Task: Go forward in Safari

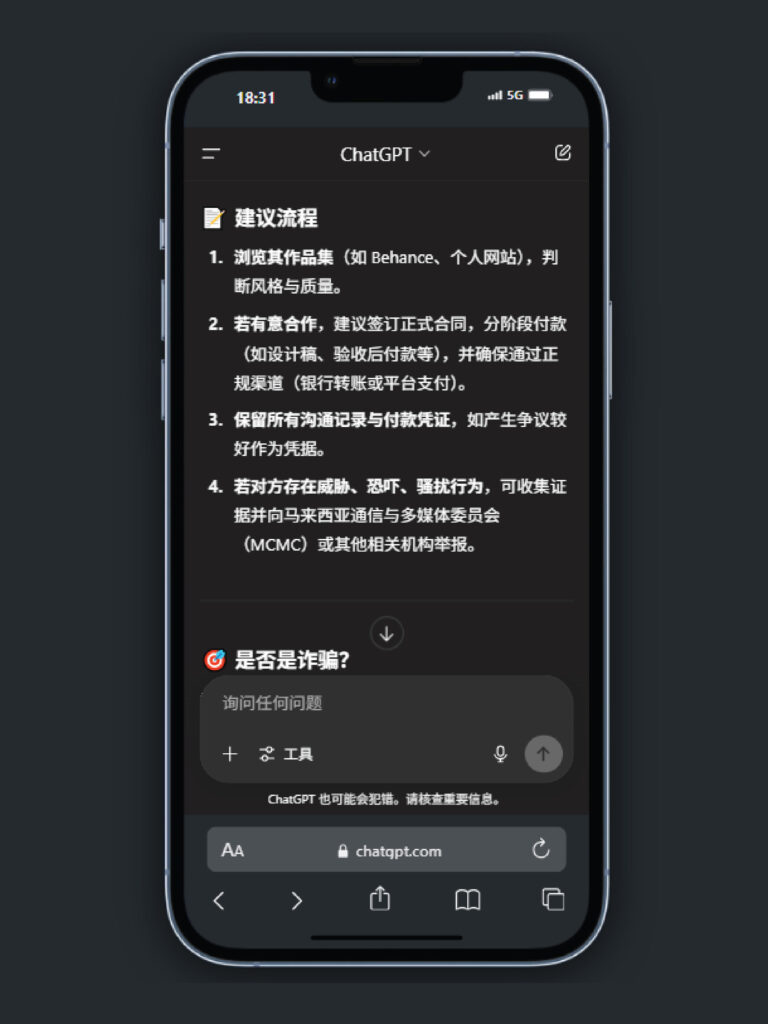Action: [x=296, y=900]
